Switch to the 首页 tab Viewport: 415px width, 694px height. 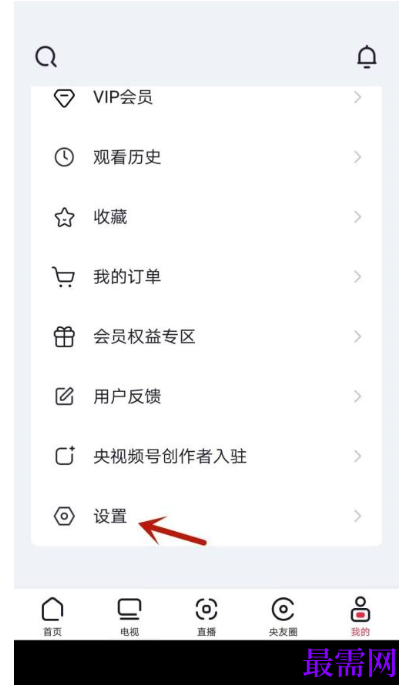pos(52,617)
